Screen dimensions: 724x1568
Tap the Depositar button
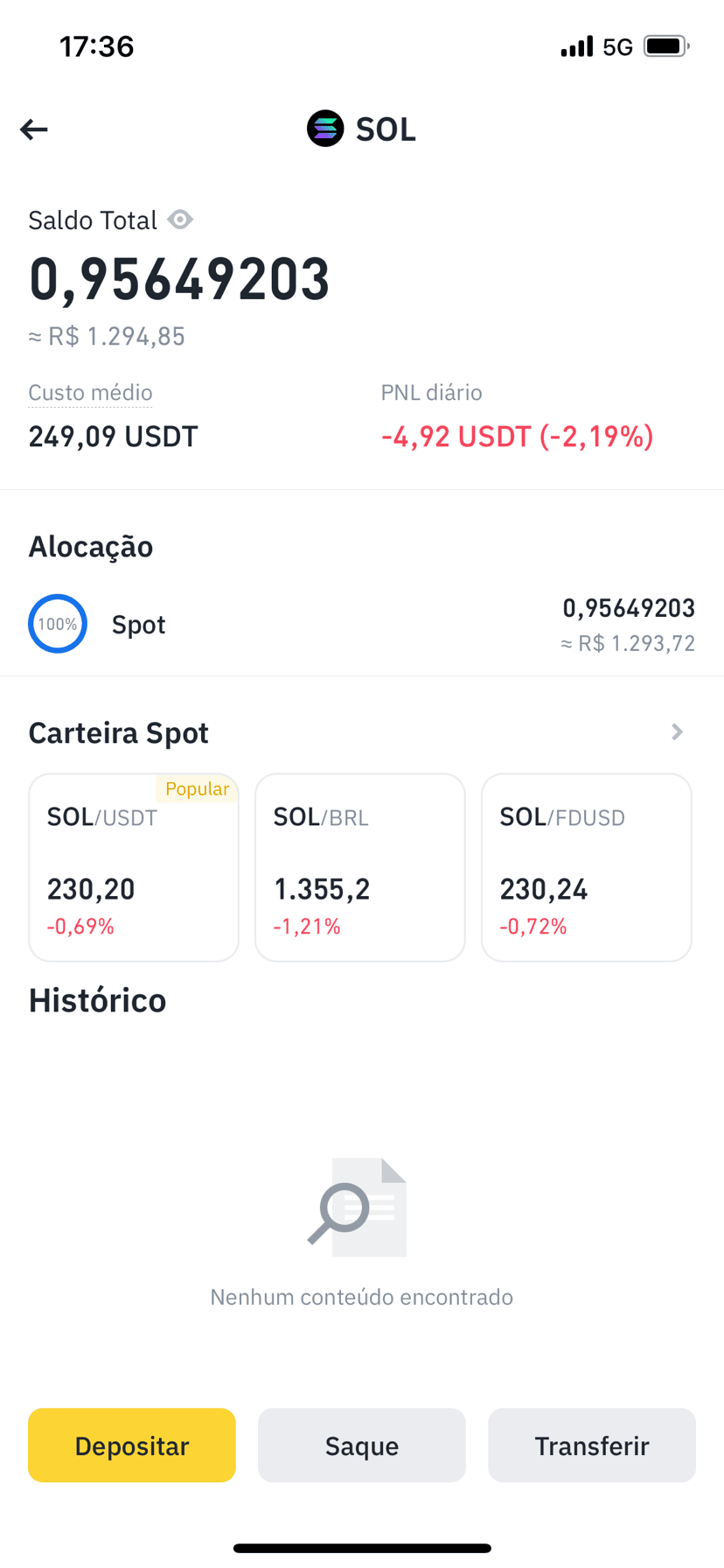click(x=132, y=1445)
